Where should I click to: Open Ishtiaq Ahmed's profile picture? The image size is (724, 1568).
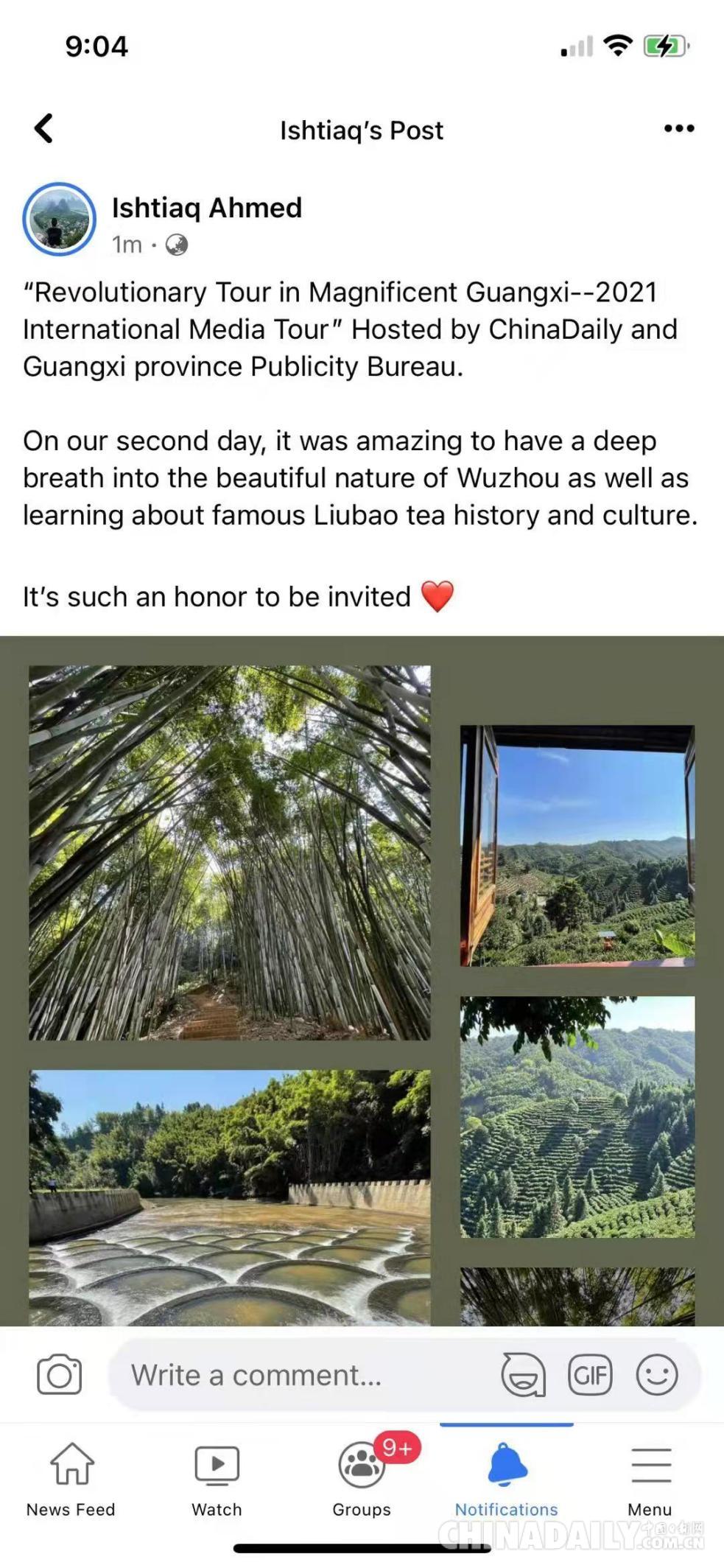[x=59, y=219]
